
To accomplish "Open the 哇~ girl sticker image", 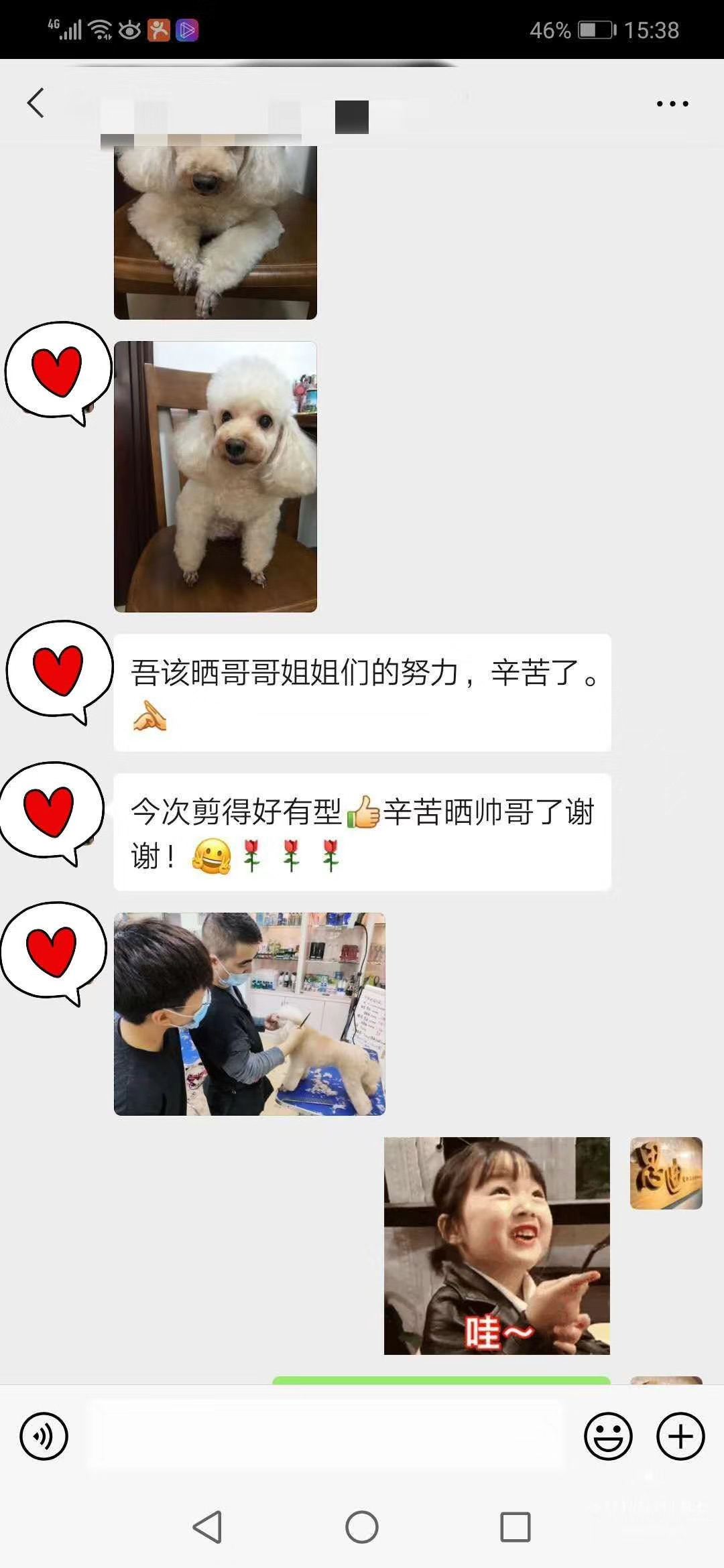I will (497, 1246).
